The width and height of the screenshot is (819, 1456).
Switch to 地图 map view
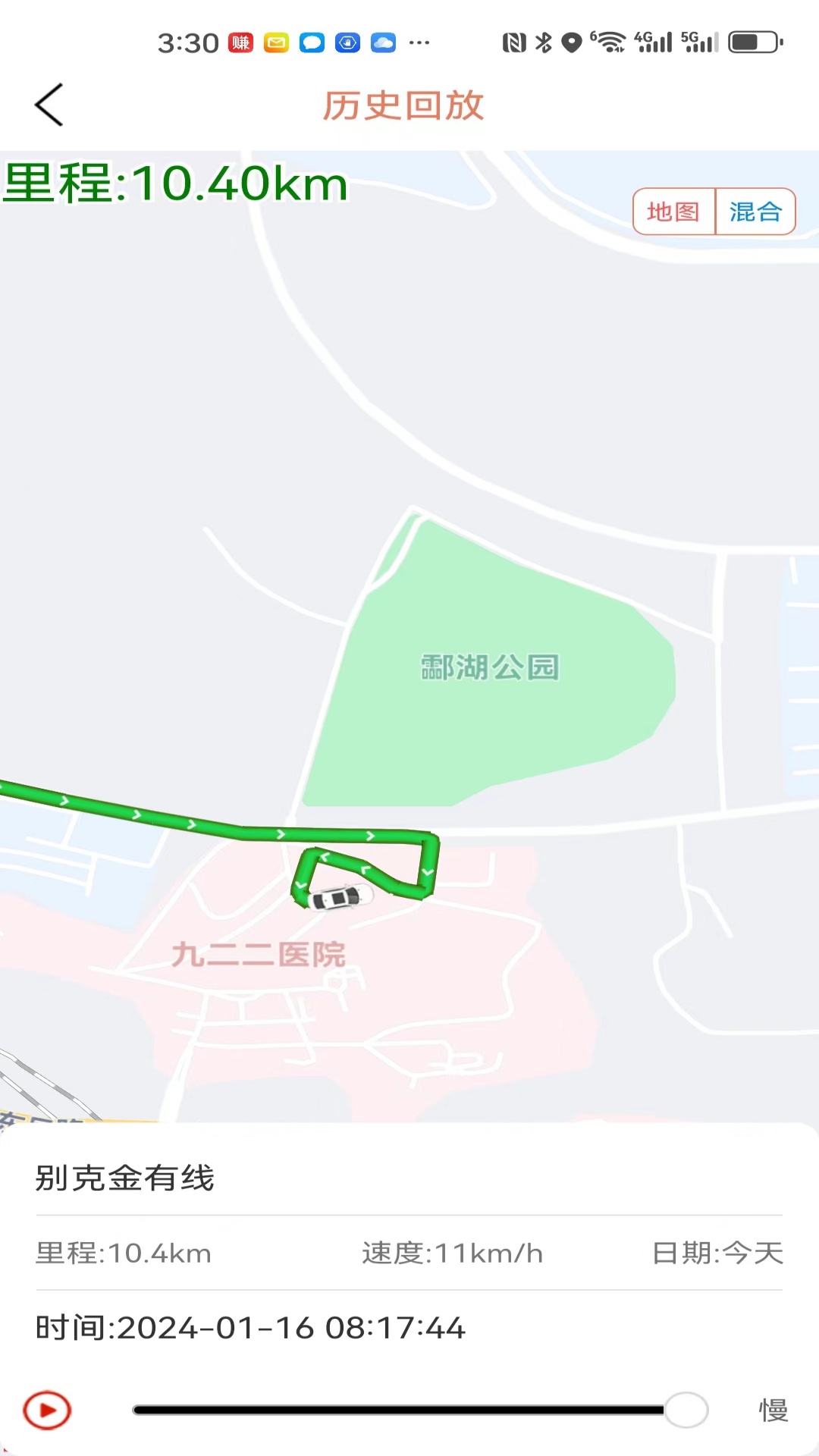click(x=674, y=212)
